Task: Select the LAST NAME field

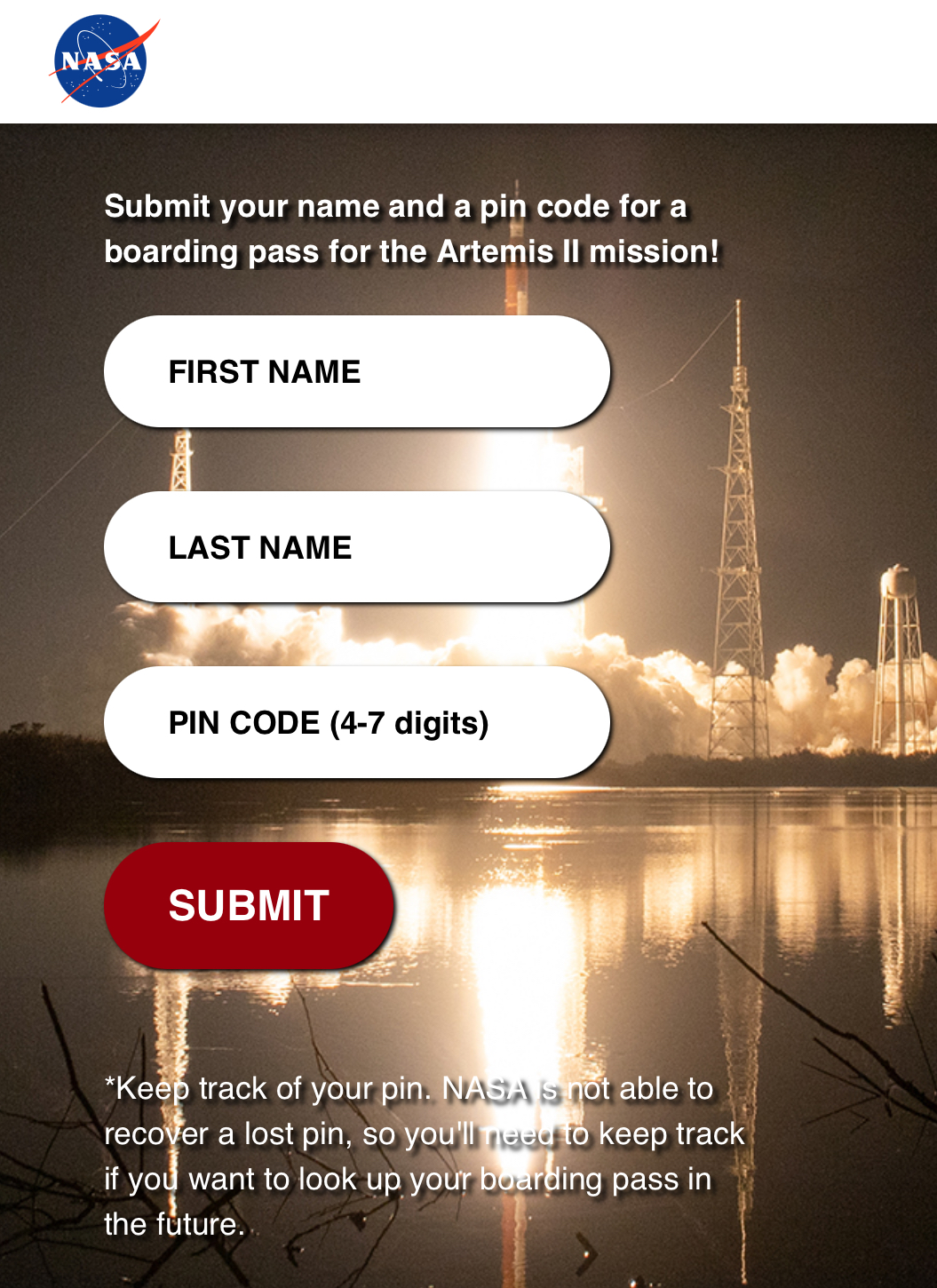Action: (x=357, y=547)
